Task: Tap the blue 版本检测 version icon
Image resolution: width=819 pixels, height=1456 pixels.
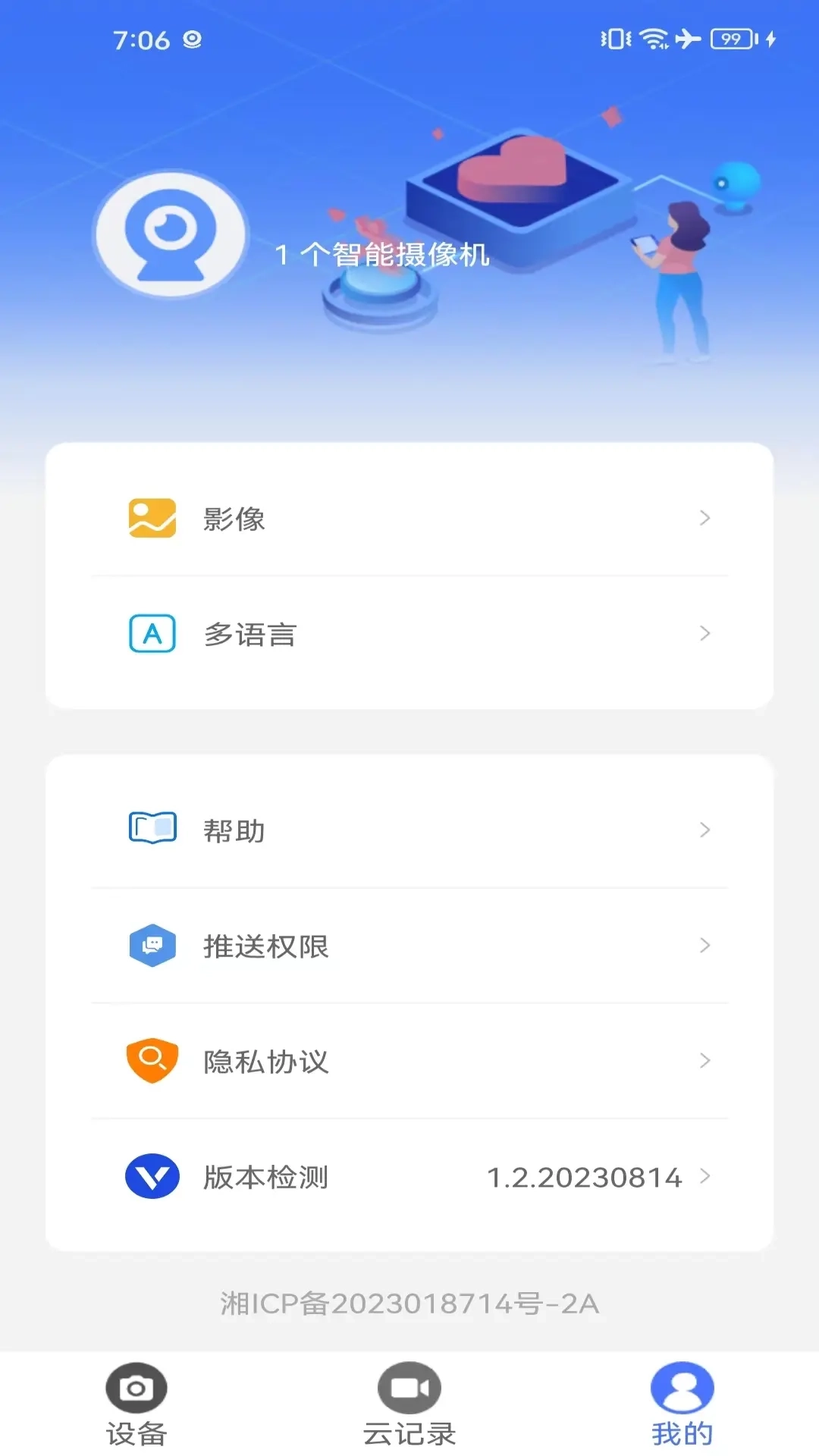Action: (x=152, y=1177)
